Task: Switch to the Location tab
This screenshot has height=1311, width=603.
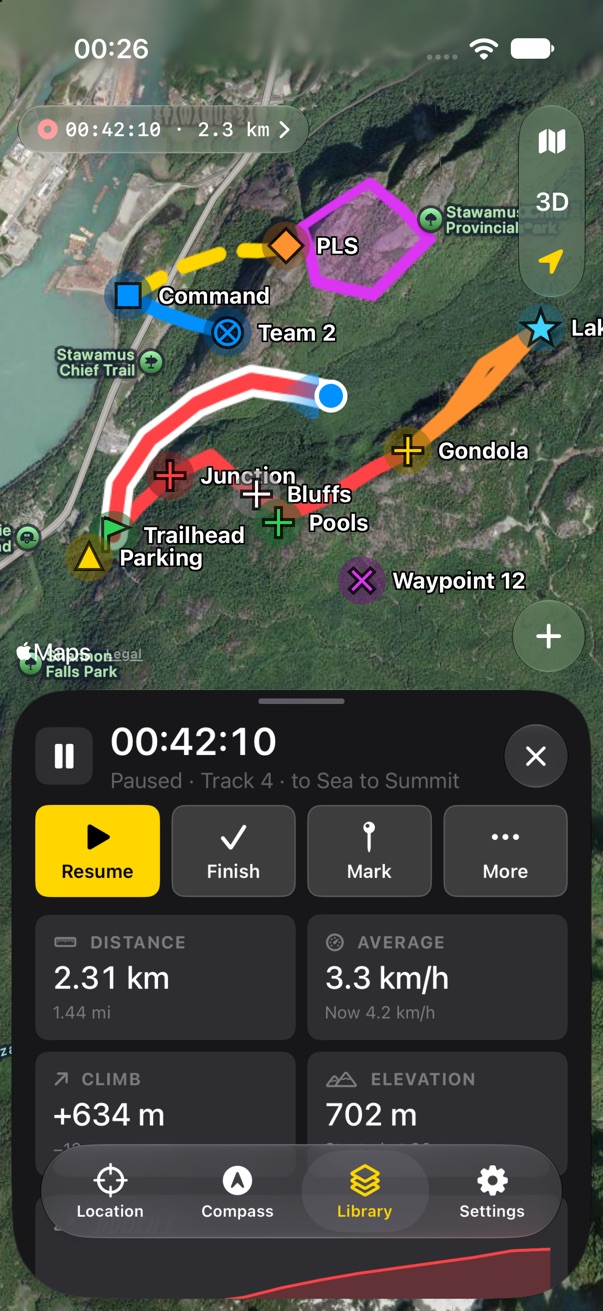Action: point(110,1192)
